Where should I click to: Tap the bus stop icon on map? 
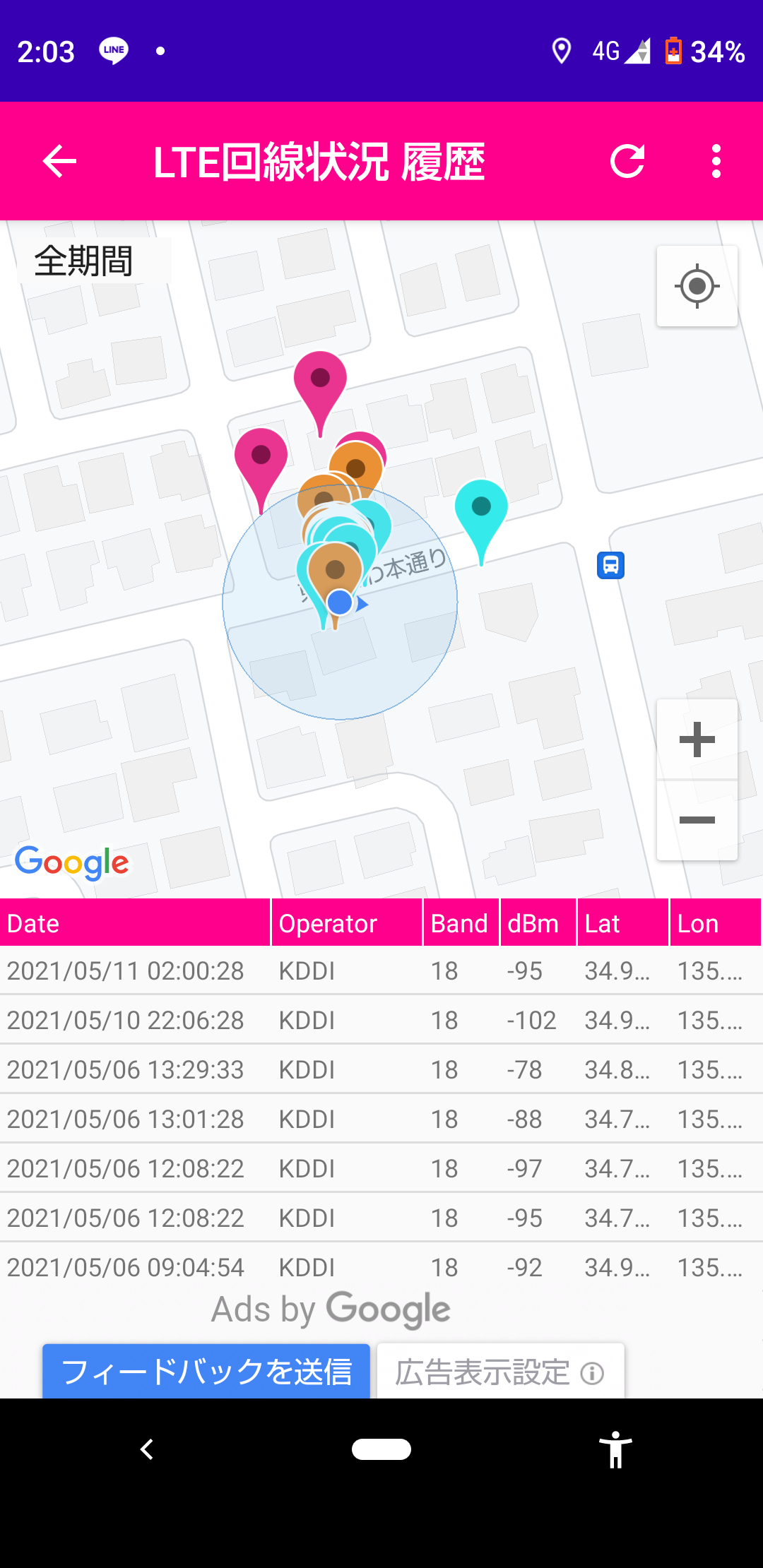click(611, 565)
